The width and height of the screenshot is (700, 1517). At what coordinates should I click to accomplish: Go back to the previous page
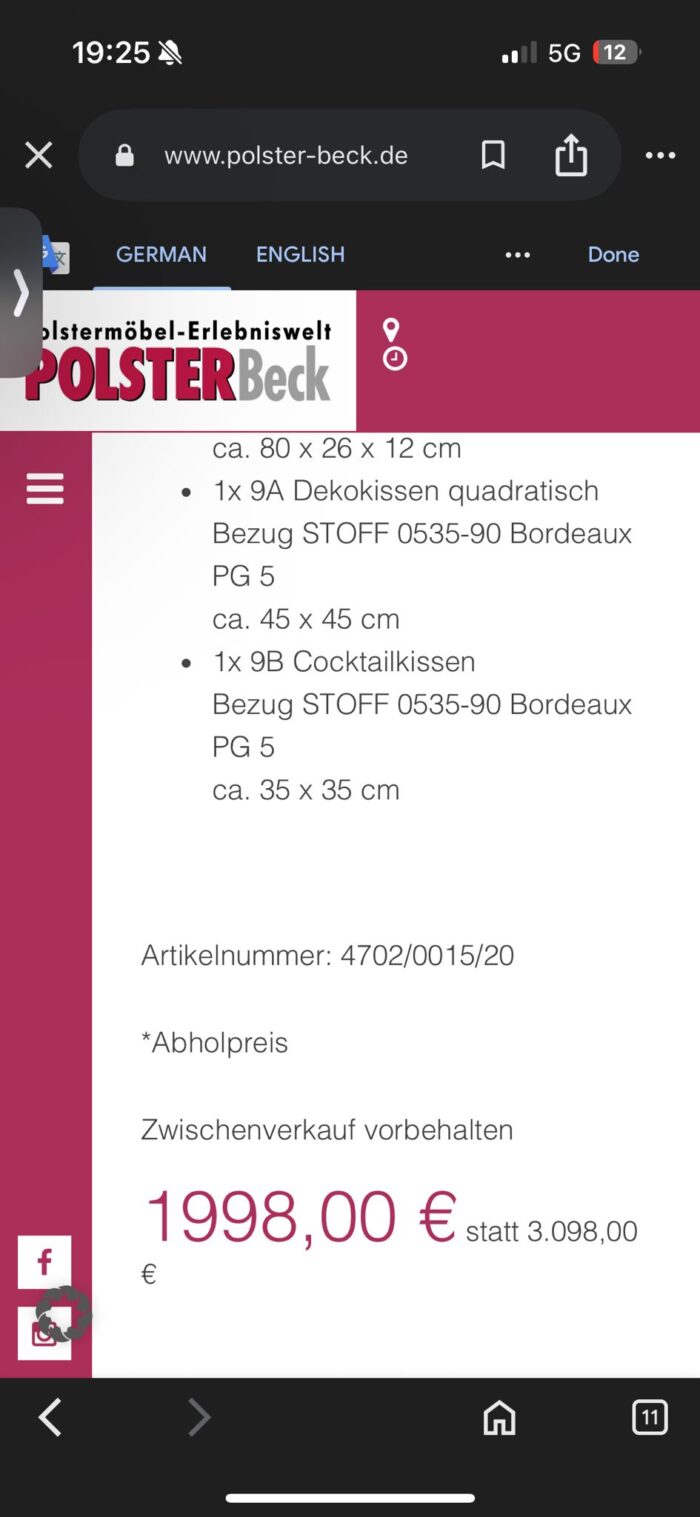(50, 1417)
